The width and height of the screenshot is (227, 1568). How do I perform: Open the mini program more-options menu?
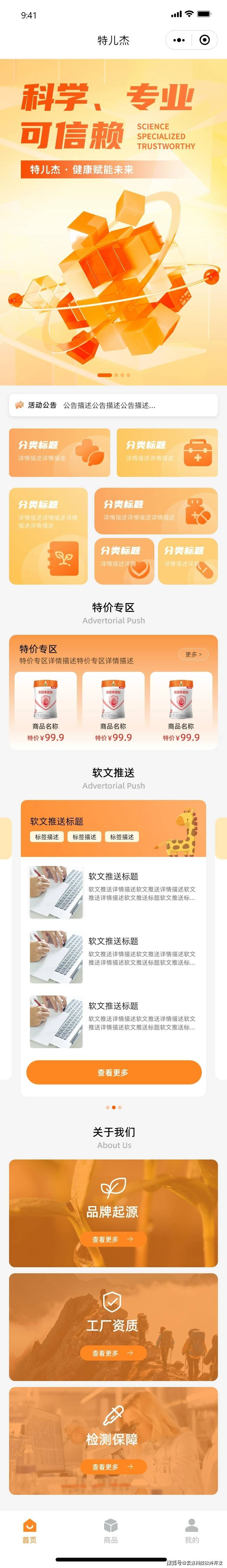(x=179, y=40)
